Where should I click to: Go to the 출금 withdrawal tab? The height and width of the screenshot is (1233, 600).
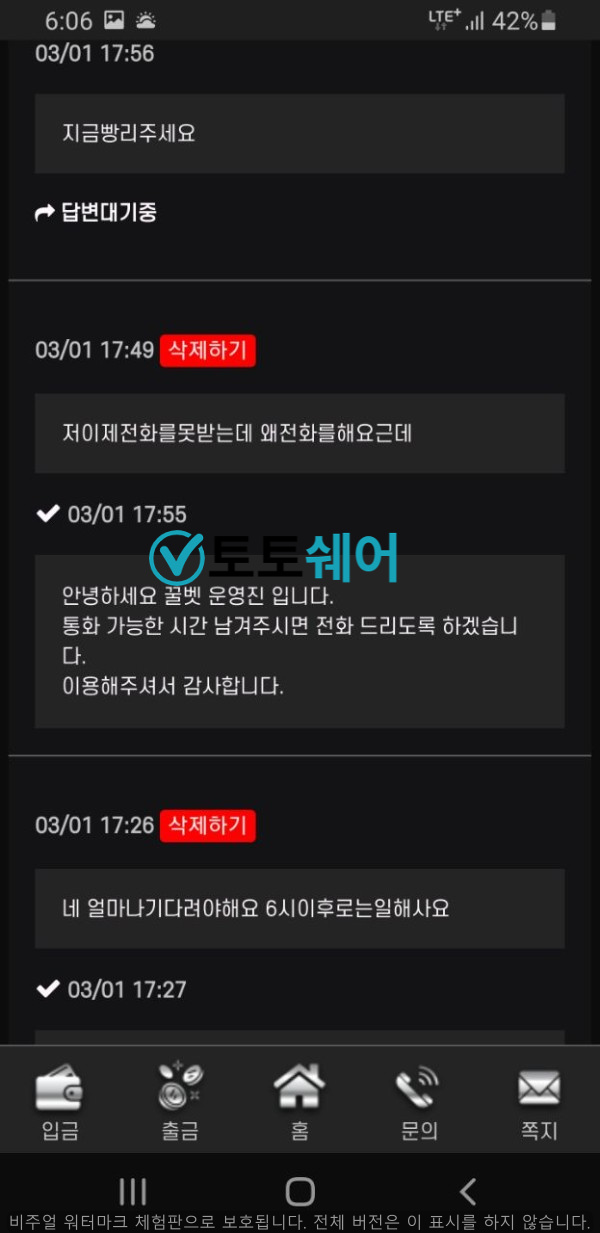[x=180, y=1102]
